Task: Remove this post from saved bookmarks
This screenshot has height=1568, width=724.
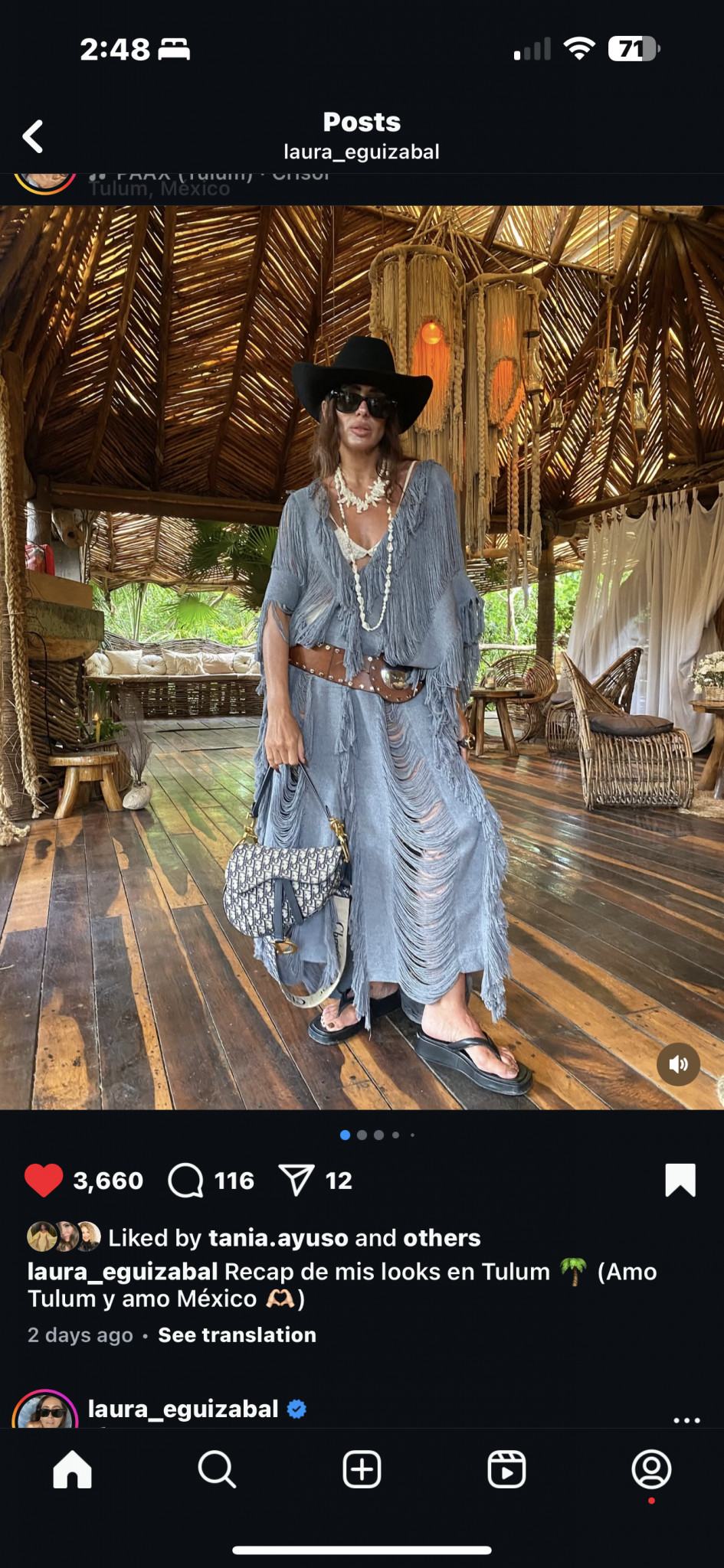Action: point(680,1180)
